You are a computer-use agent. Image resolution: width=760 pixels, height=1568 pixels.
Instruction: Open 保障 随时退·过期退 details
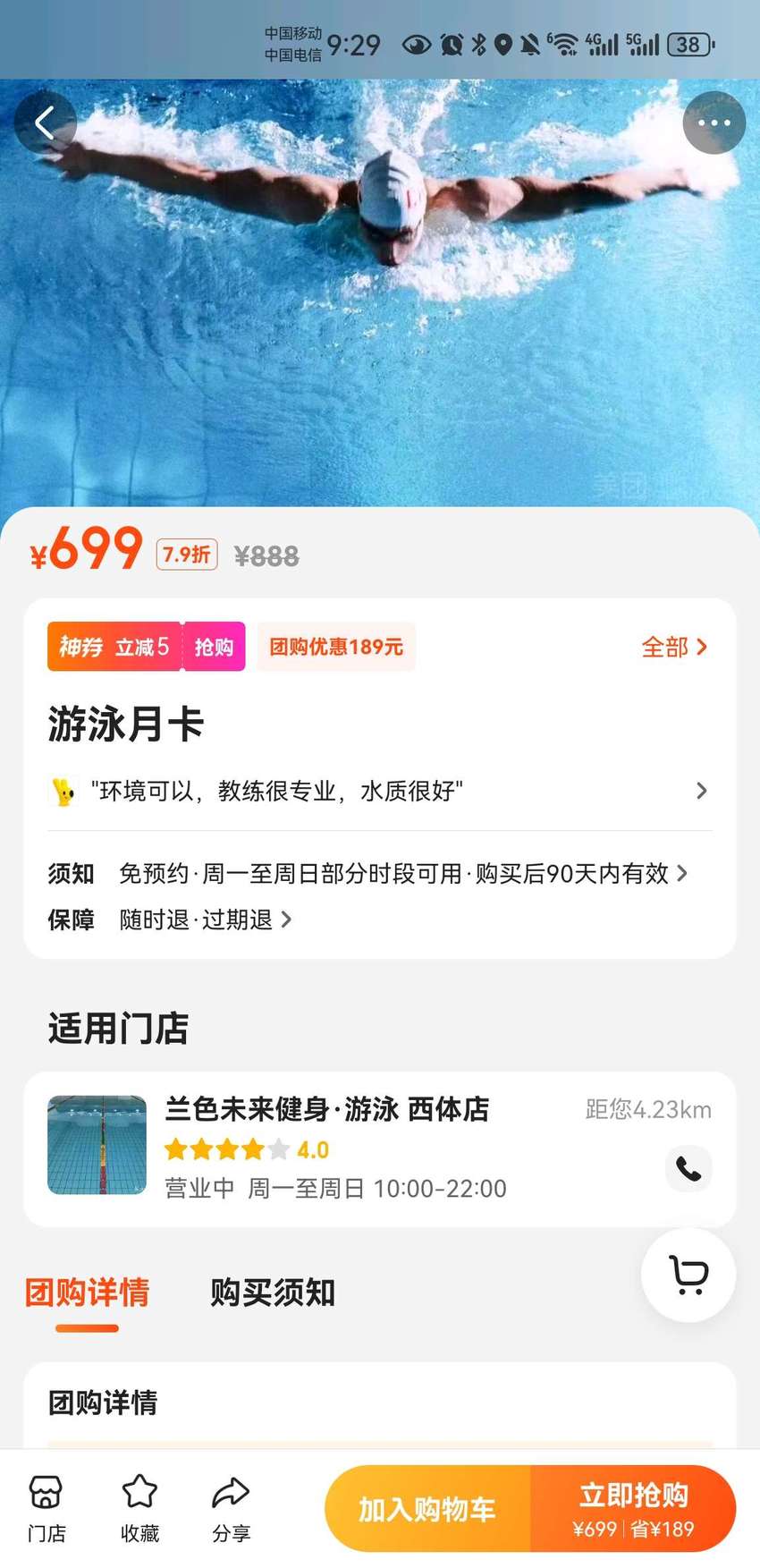tap(170, 920)
